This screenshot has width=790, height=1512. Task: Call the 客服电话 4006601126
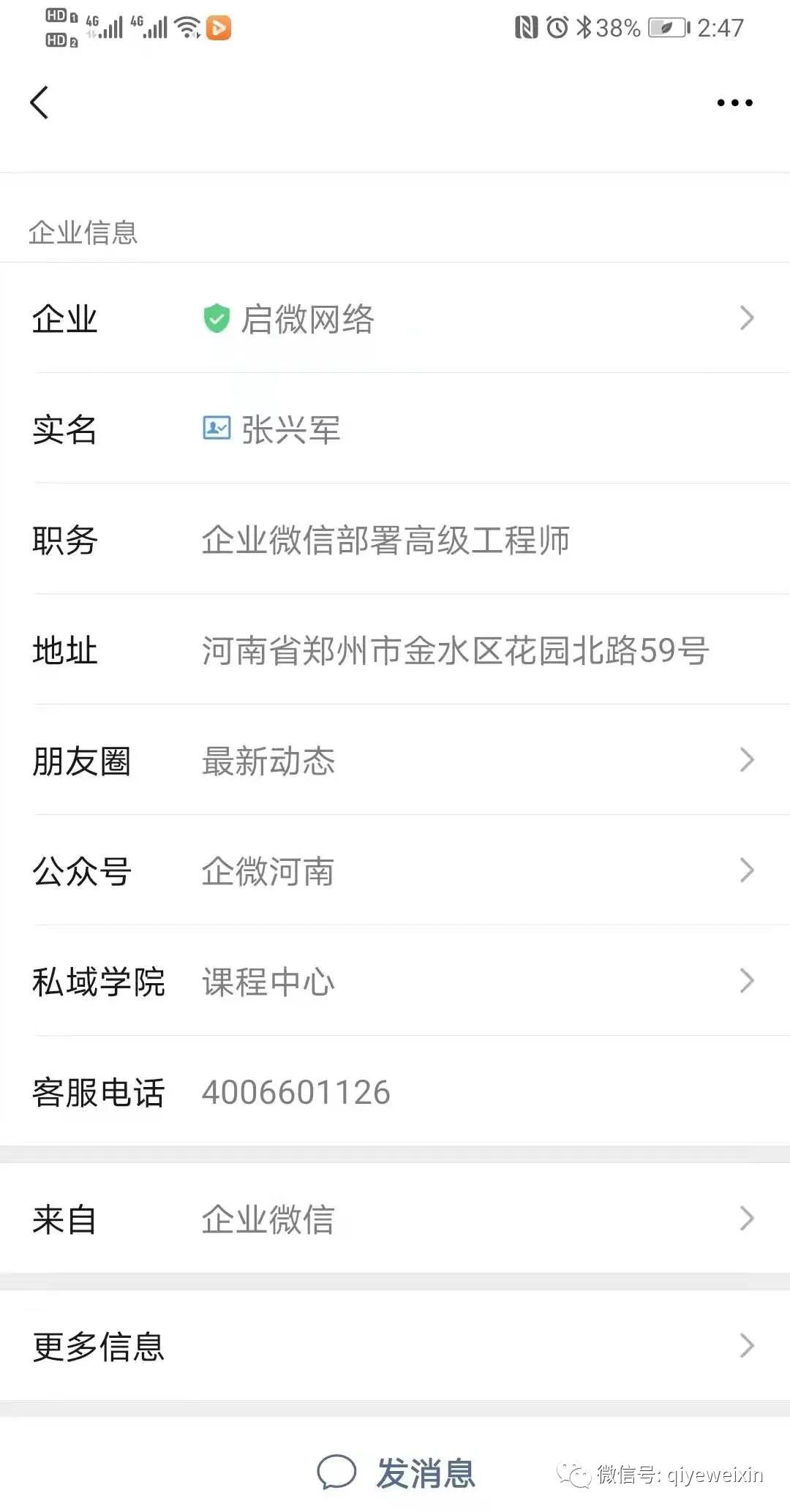(x=296, y=1092)
